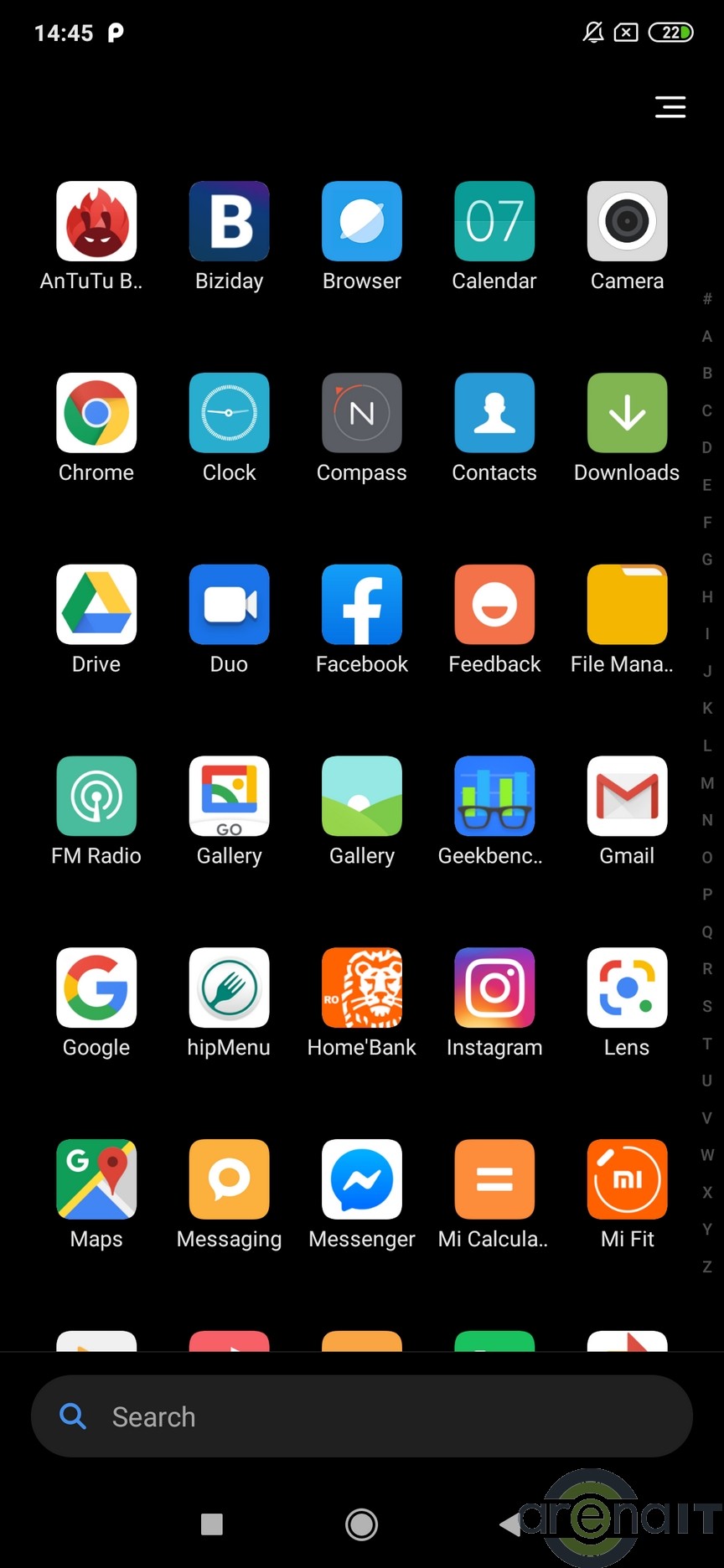Launch Google Drive
Image resolution: width=724 pixels, height=1568 pixels.
tap(96, 605)
